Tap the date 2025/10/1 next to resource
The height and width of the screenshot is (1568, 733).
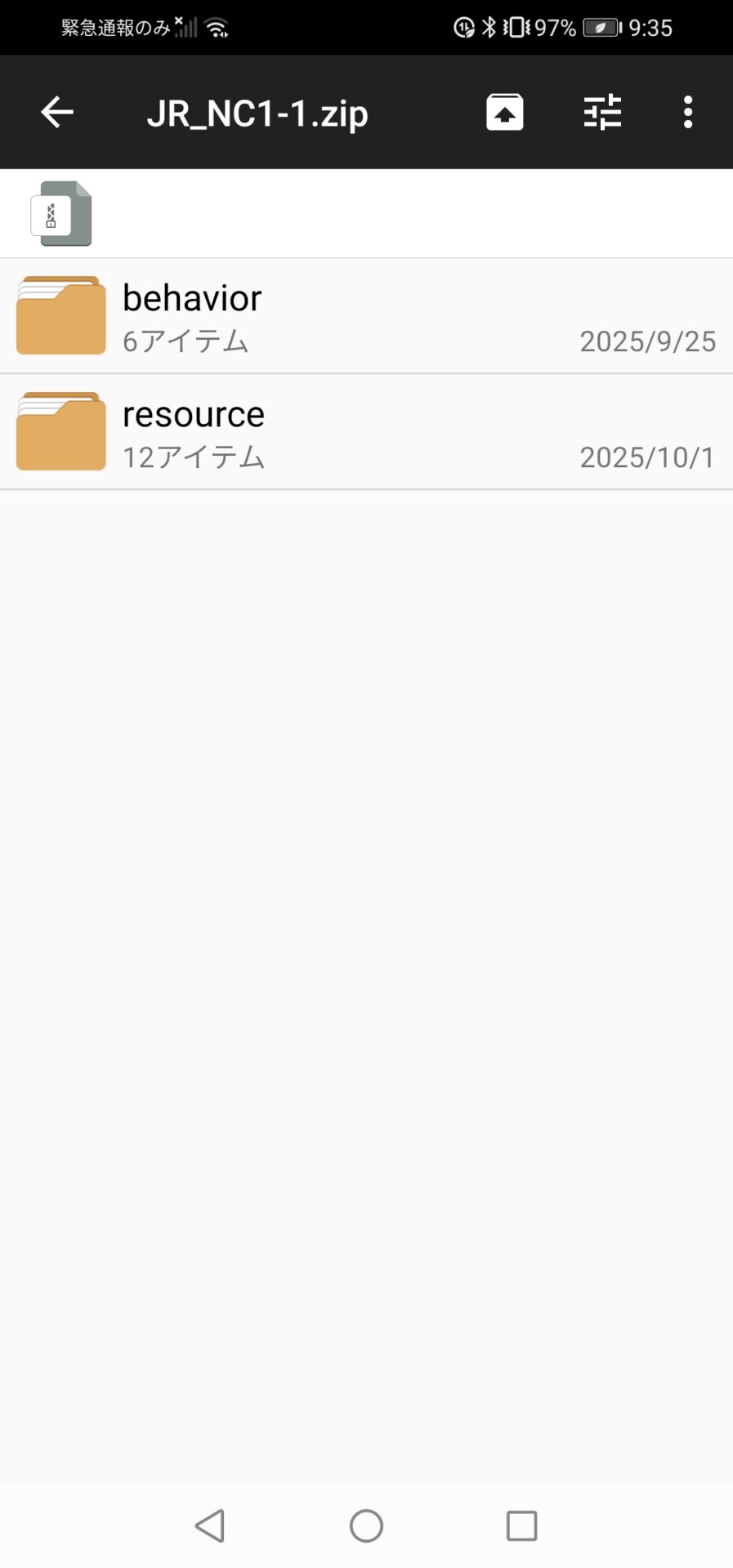pyautogui.click(x=648, y=457)
